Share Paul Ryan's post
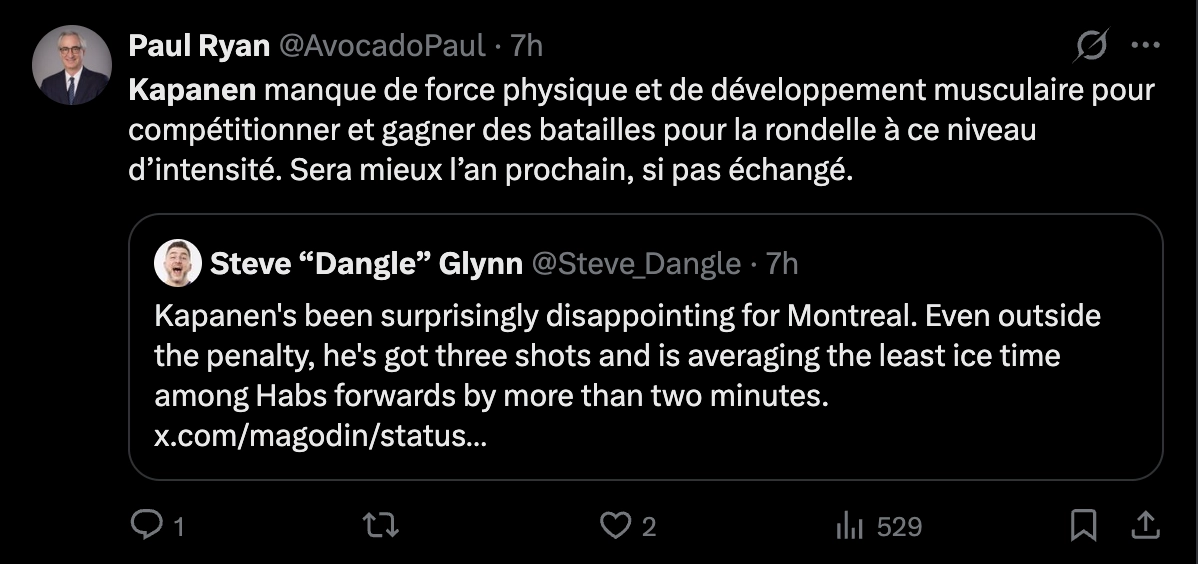This screenshot has height=564, width=1198. click(1145, 525)
